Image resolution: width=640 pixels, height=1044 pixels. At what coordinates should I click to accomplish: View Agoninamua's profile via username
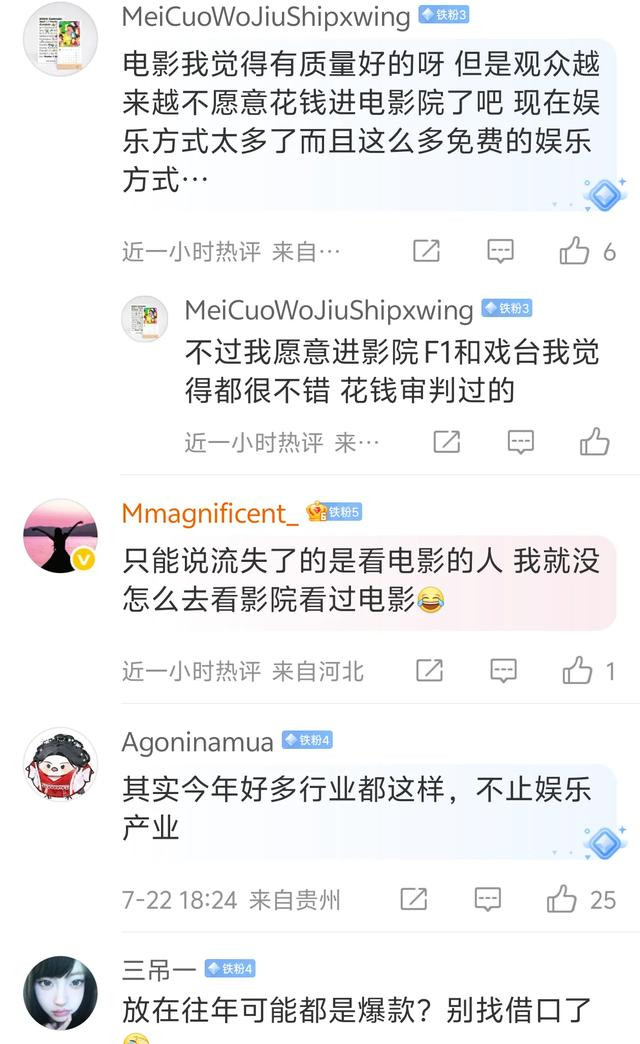[197, 741]
